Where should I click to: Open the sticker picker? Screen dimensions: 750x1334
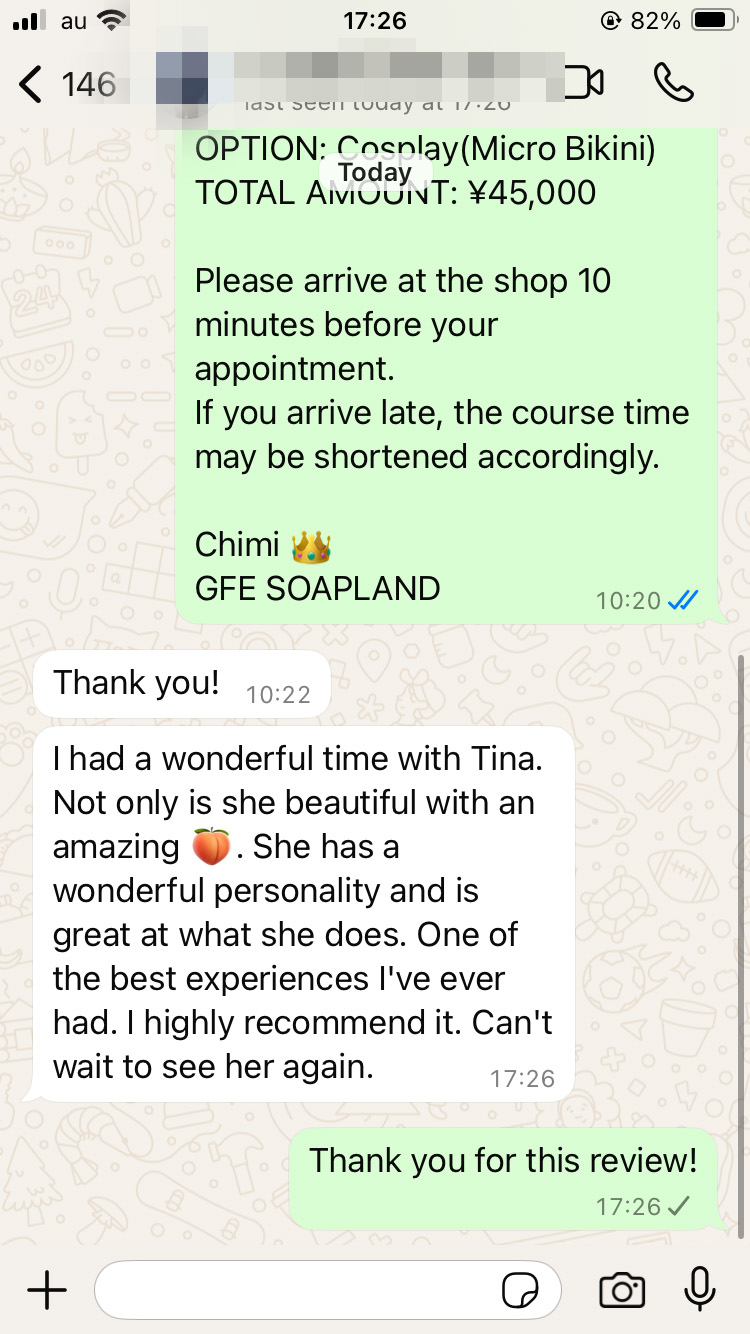tap(520, 1290)
